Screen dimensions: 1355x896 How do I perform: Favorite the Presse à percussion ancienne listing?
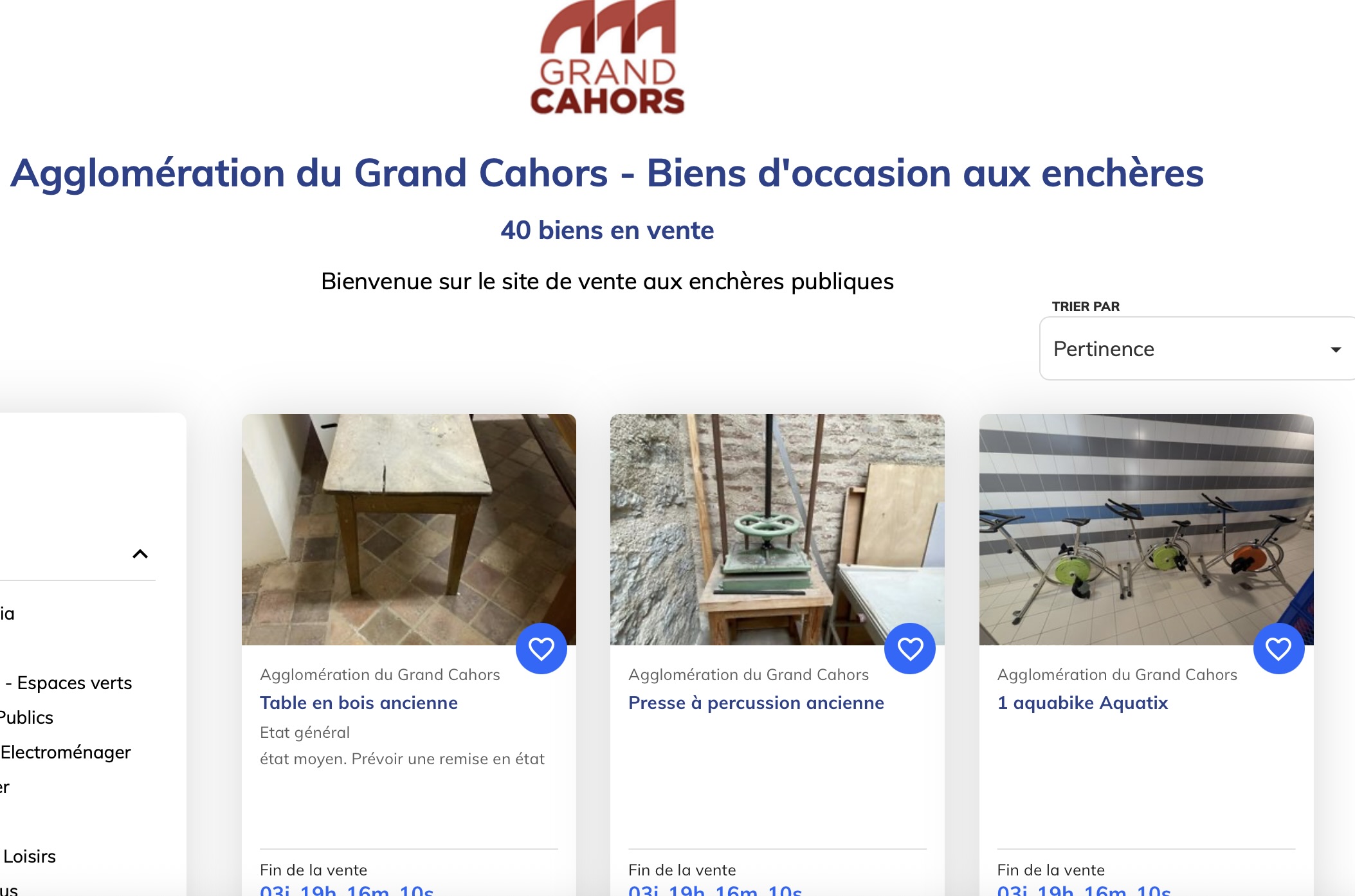[x=909, y=649]
